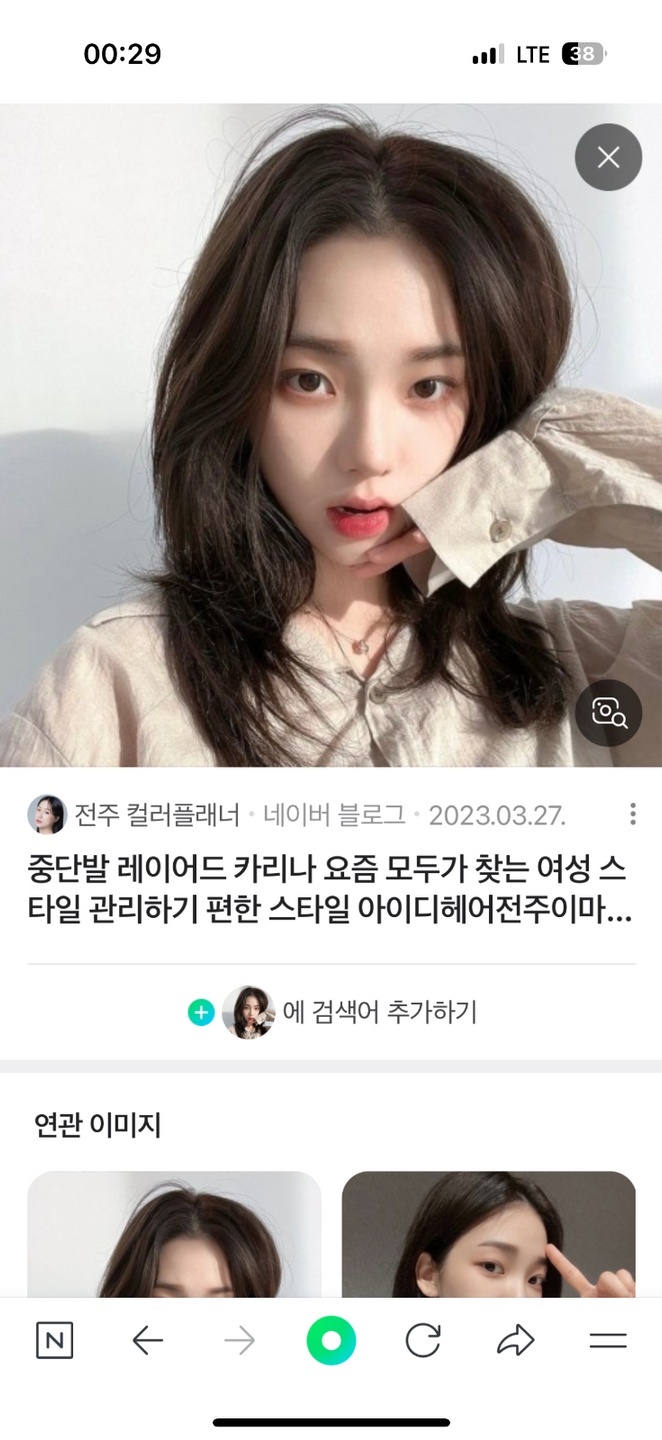This screenshot has width=662, height=1440.
Task: Reload the current page
Action: pos(423,1341)
